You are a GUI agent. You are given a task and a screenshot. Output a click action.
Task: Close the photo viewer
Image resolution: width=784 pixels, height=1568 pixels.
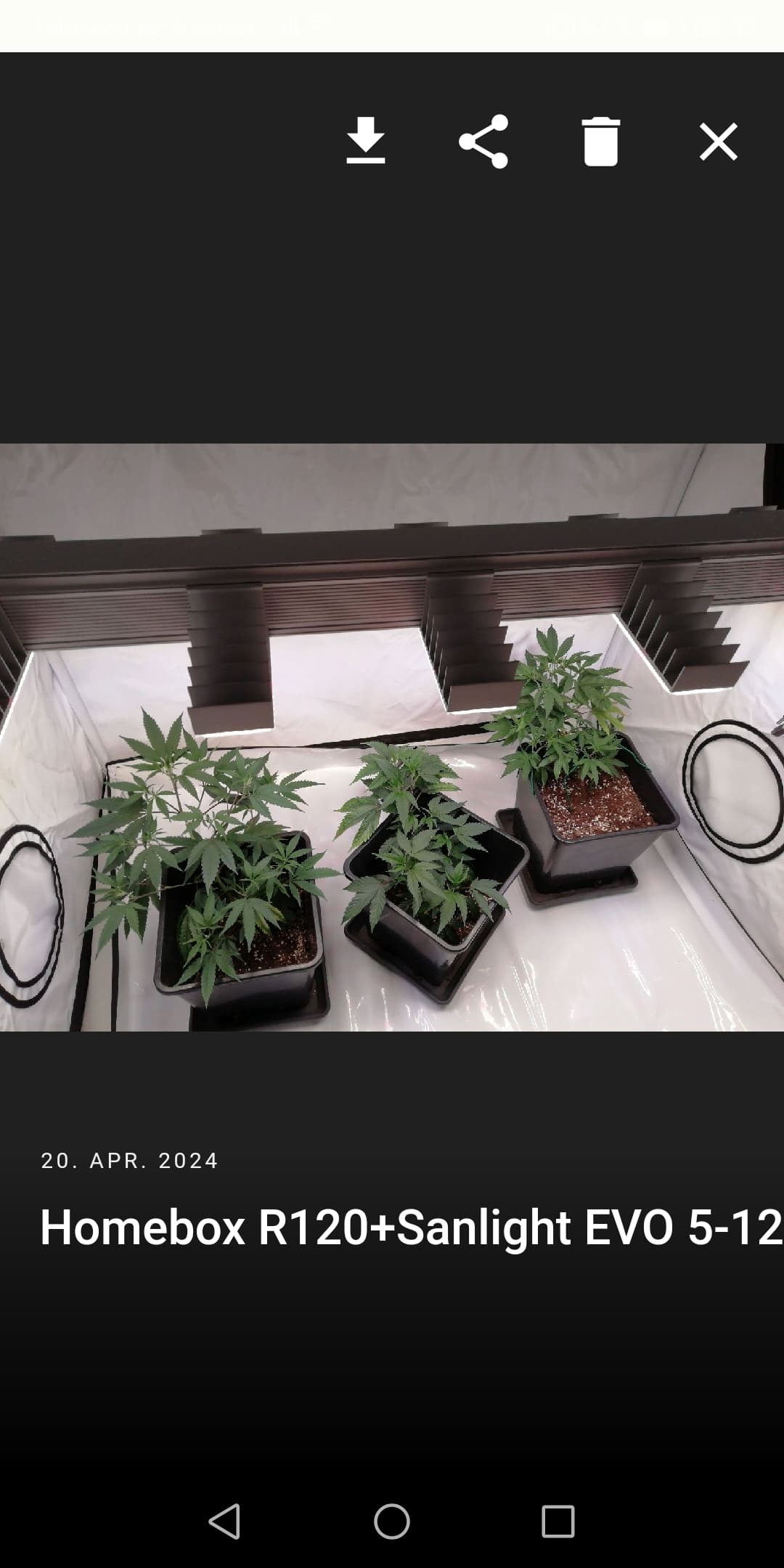tap(719, 141)
